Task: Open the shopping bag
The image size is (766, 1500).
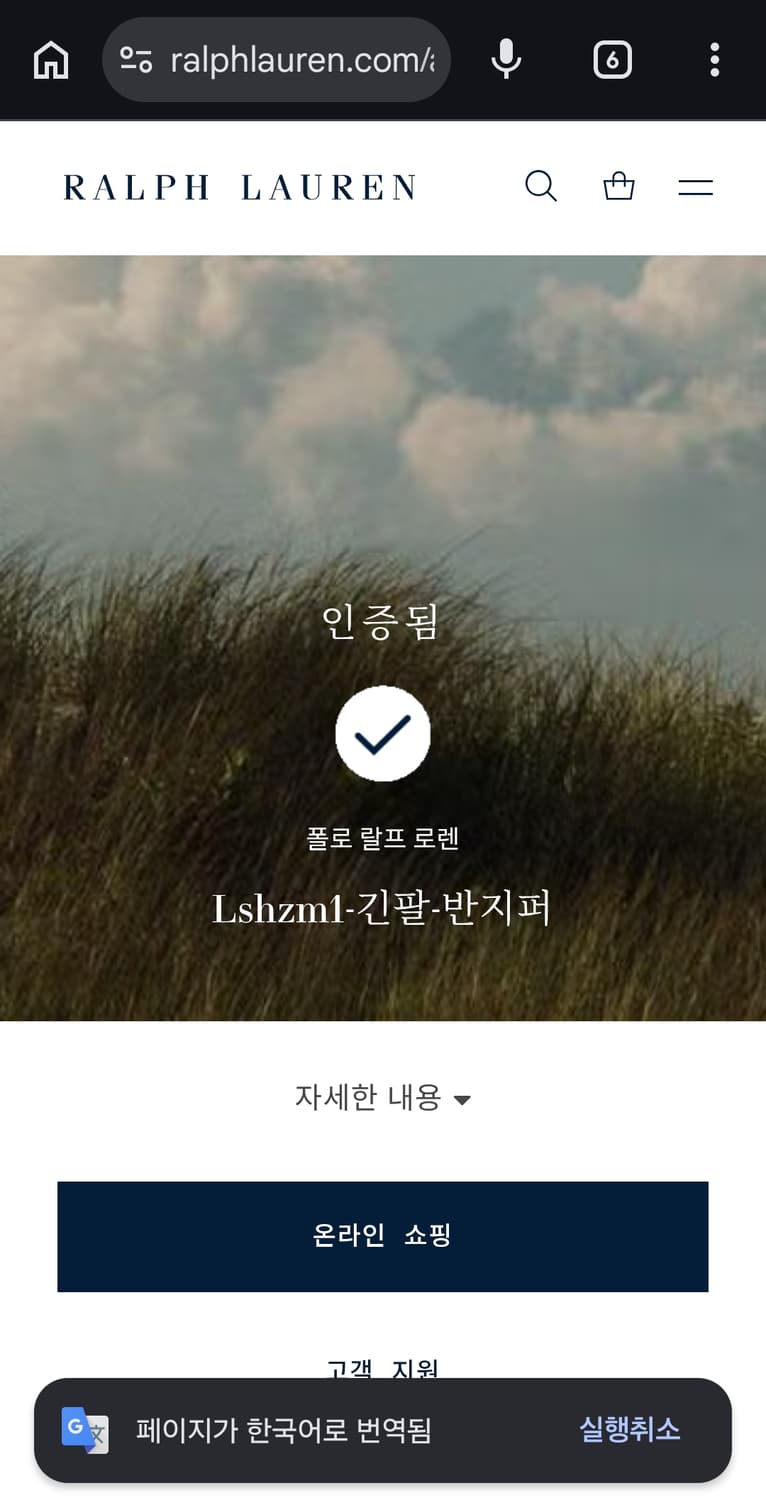Action: pyautogui.click(x=618, y=186)
